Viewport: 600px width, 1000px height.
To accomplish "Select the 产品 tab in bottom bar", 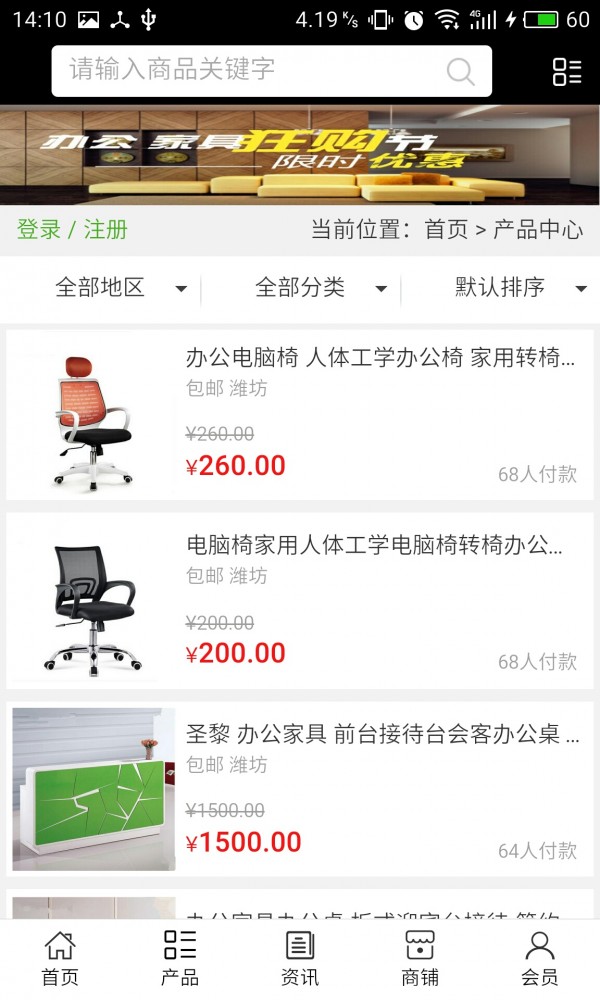I will click(x=180, y=958).
